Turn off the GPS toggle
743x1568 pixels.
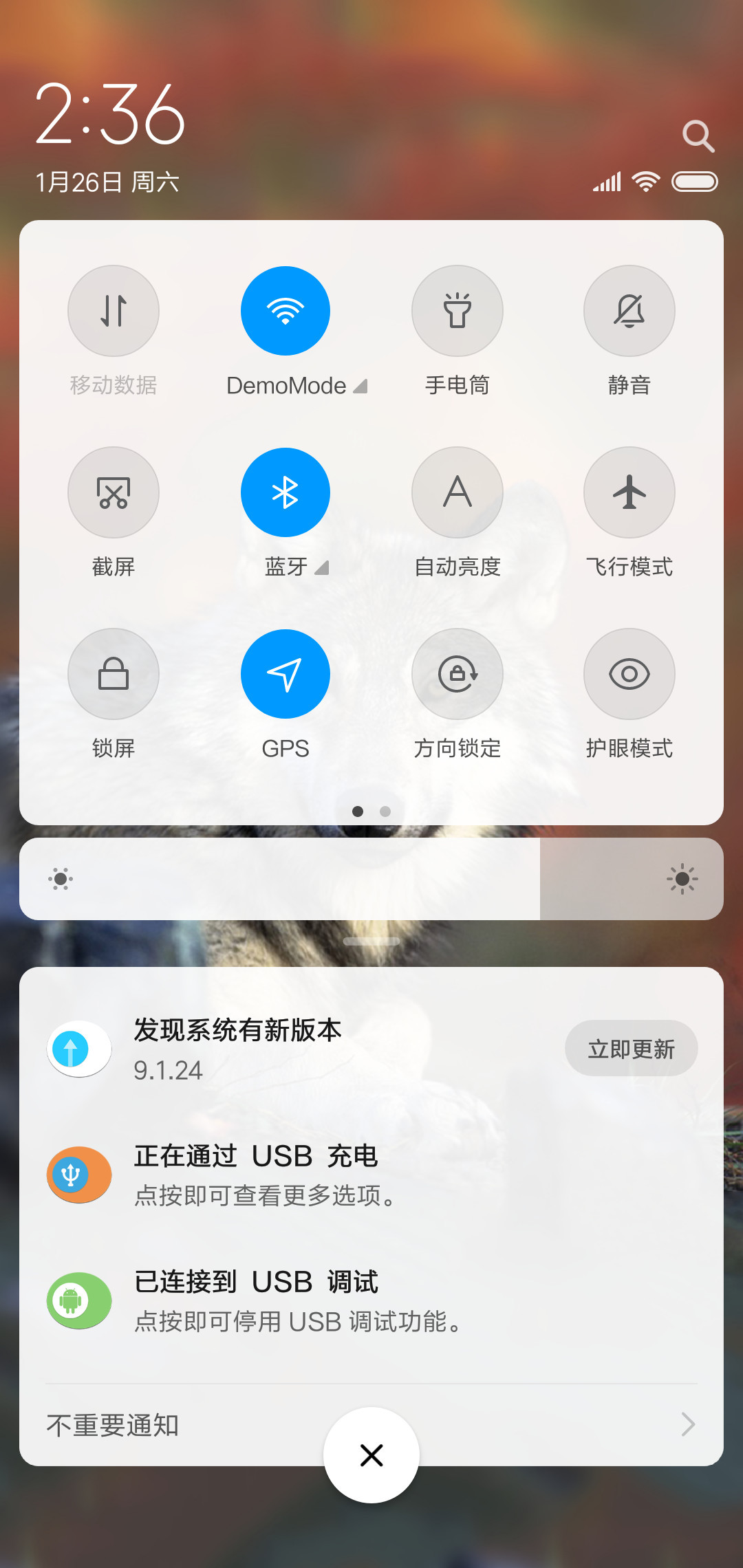(286, 674)
